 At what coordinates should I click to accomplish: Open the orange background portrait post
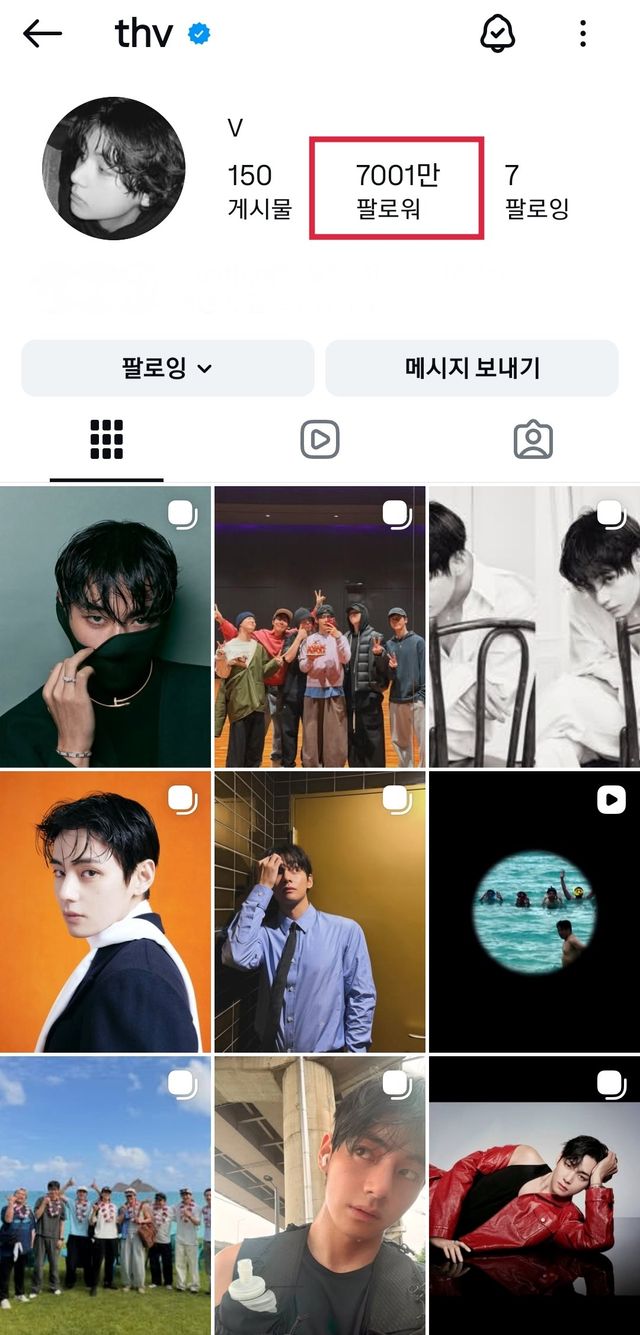click(x=106, y=911)
